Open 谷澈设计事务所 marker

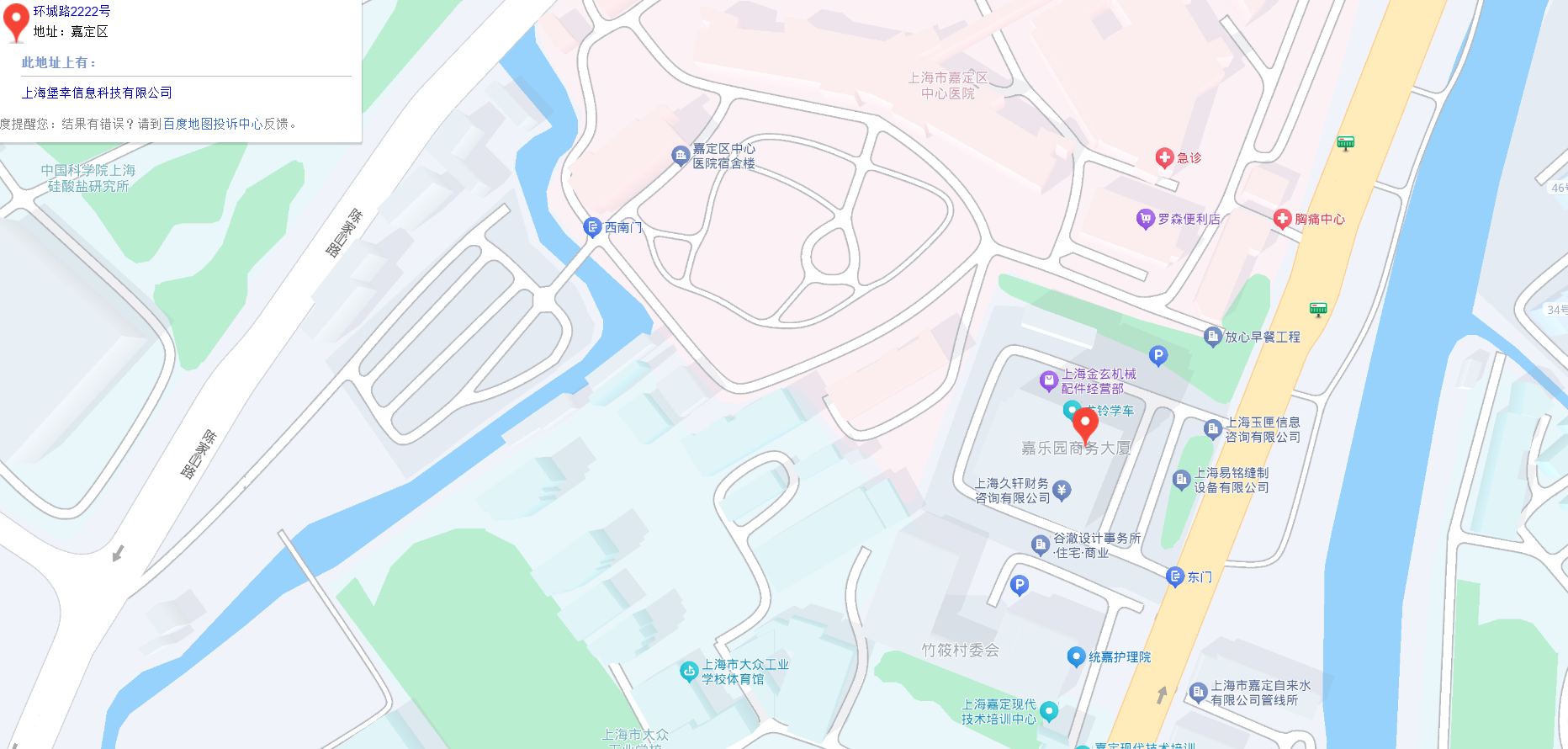[1041, 544]
